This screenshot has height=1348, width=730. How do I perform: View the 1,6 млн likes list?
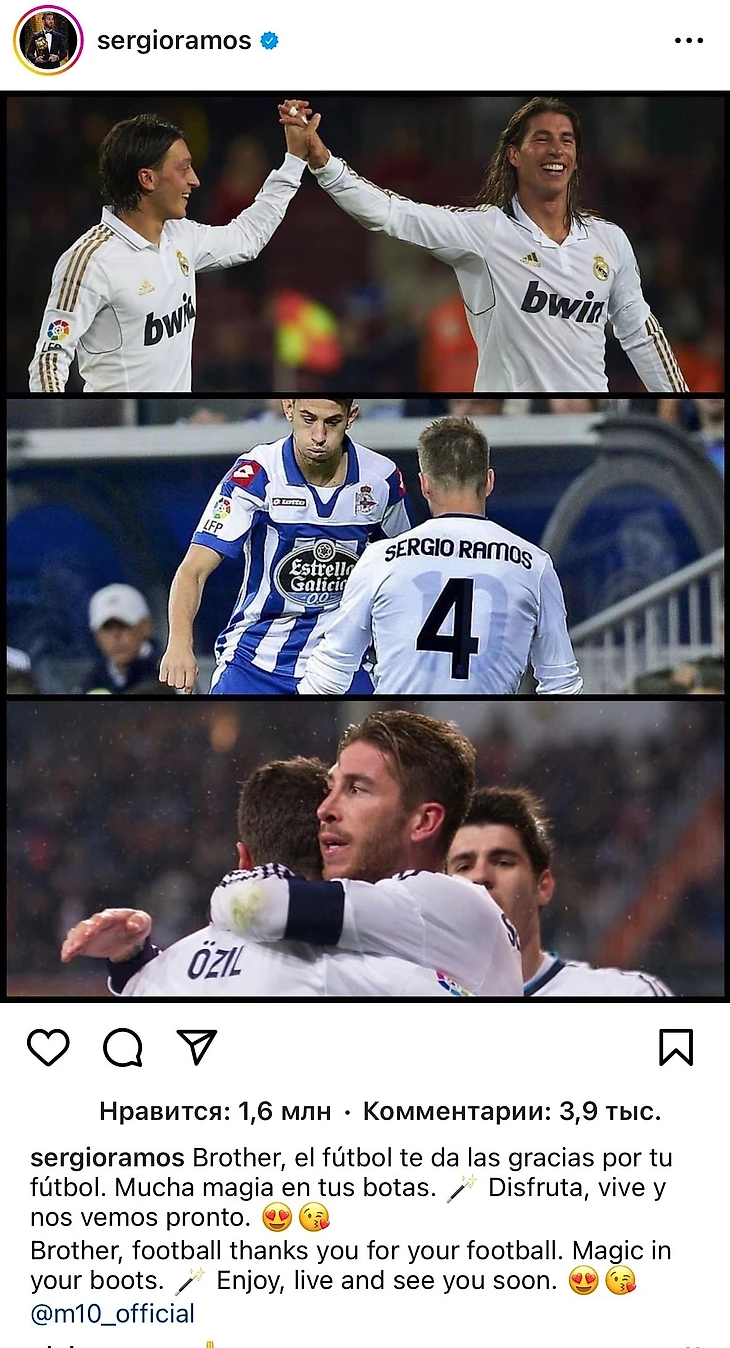tap(214, 1111)
